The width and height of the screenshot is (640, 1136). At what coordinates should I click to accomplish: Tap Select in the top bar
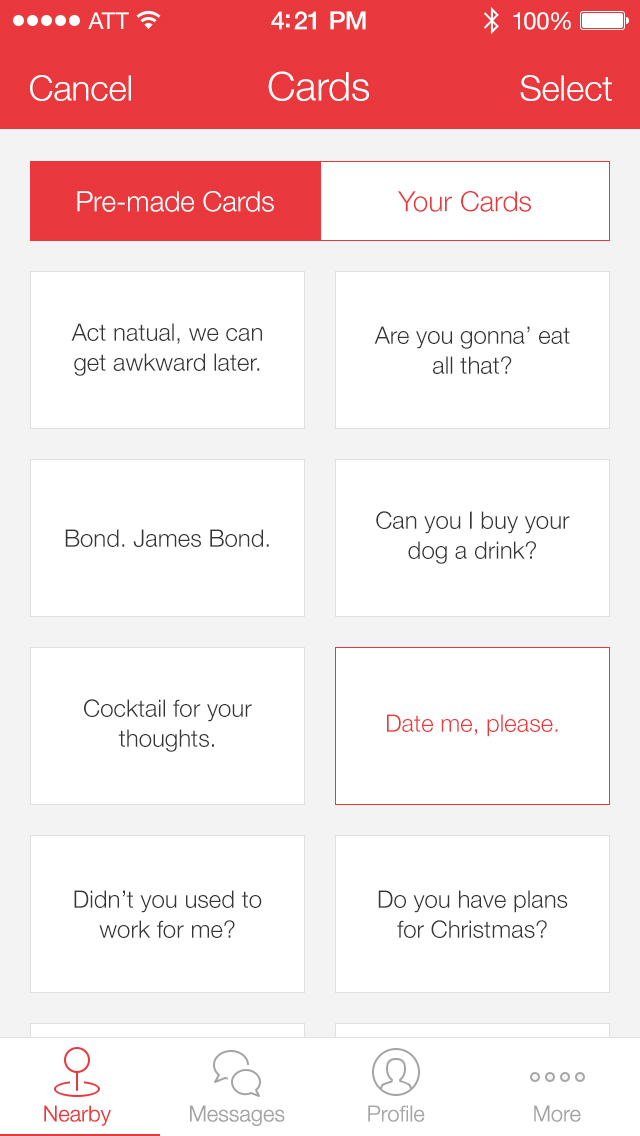click(565, 89)
